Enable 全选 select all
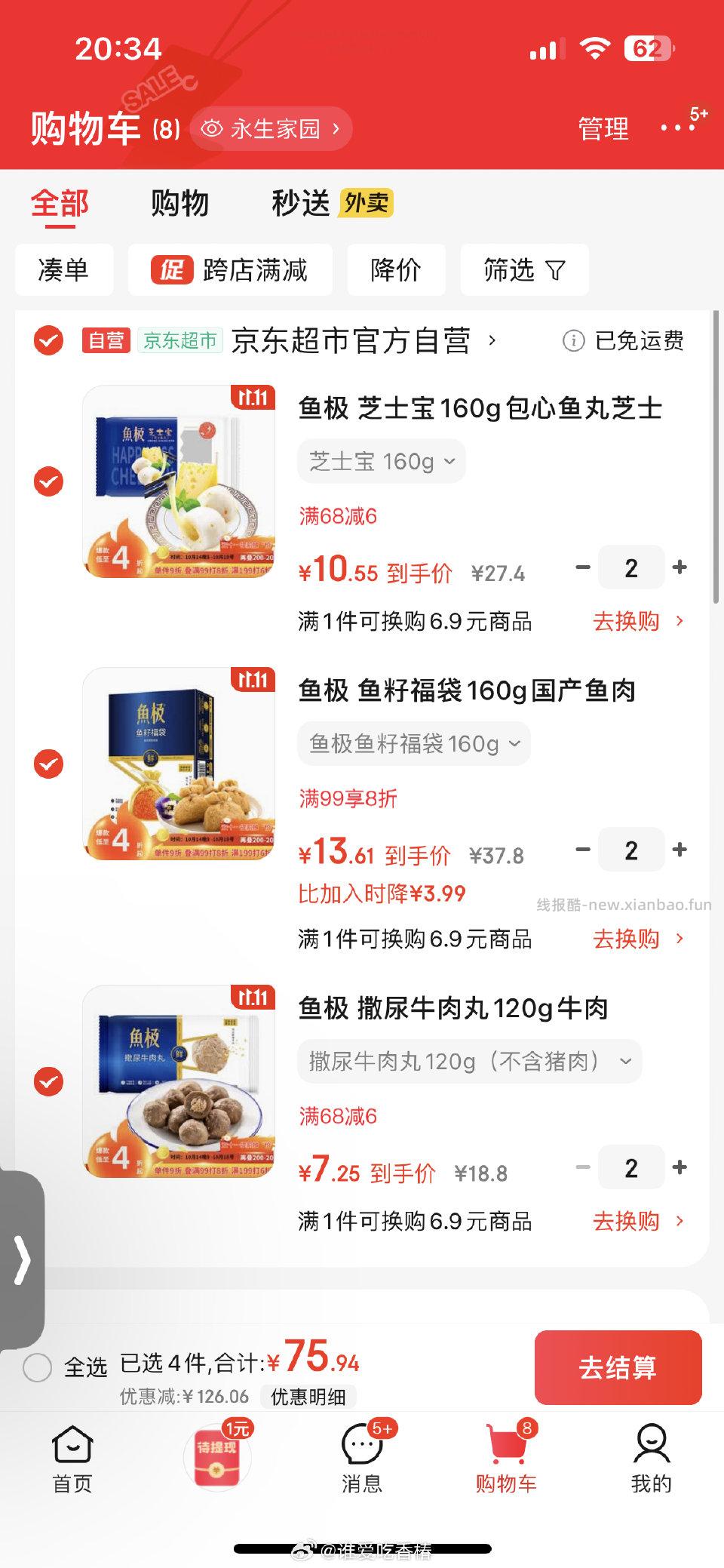Viewport: 724px width, 1568px height. pos(36,1368)
